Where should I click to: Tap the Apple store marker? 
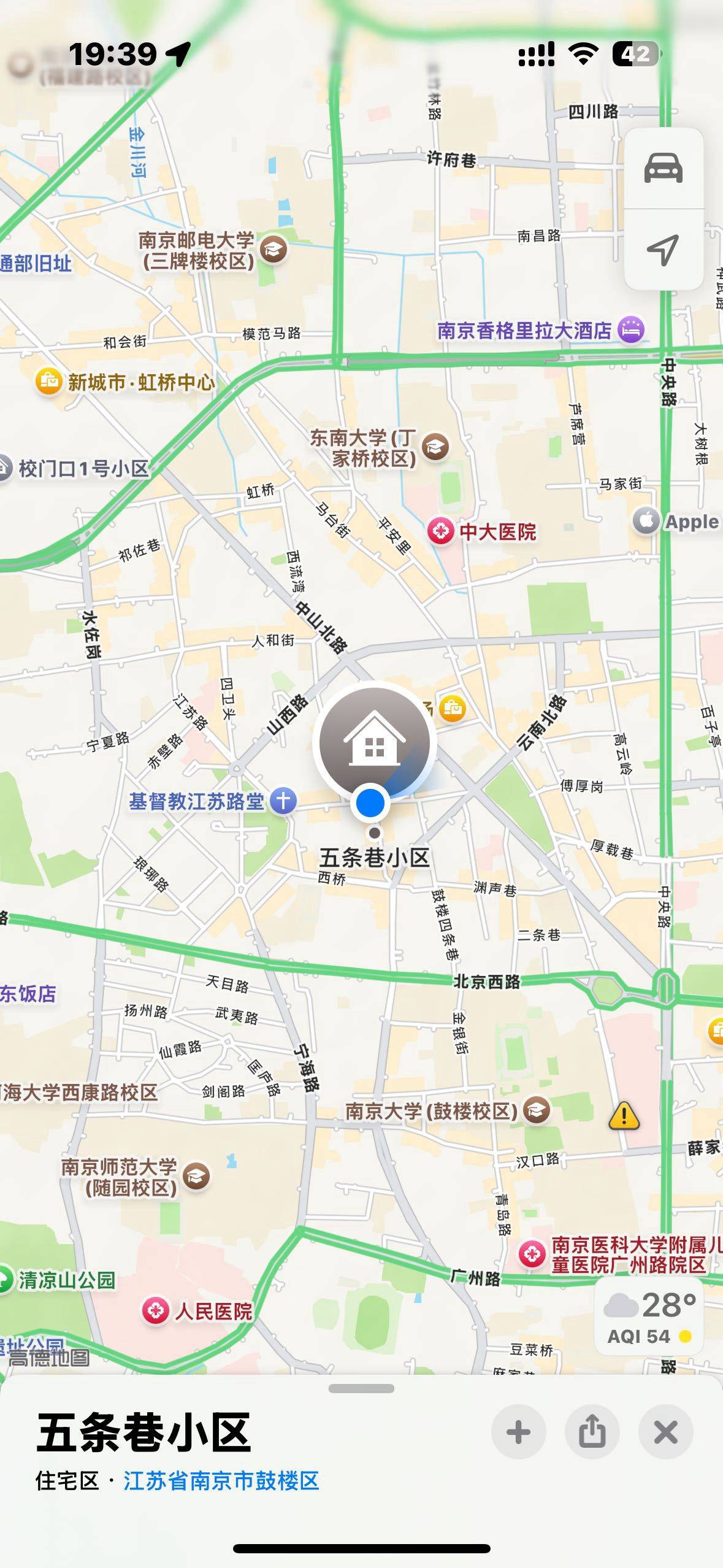point(646,521)
